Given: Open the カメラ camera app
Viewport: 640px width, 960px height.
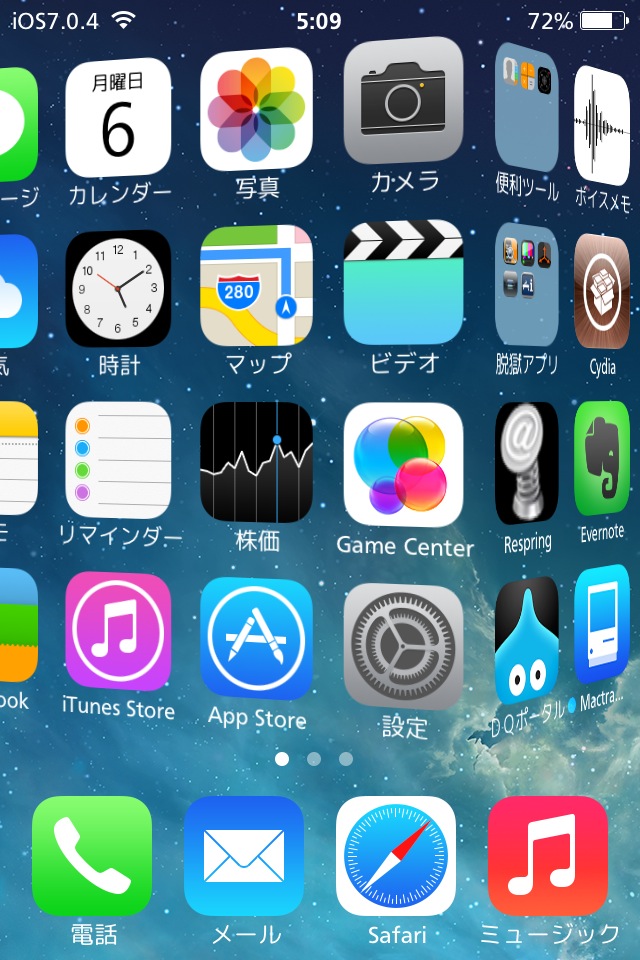Looking at the screenshot, I should (x=403, y=100).
